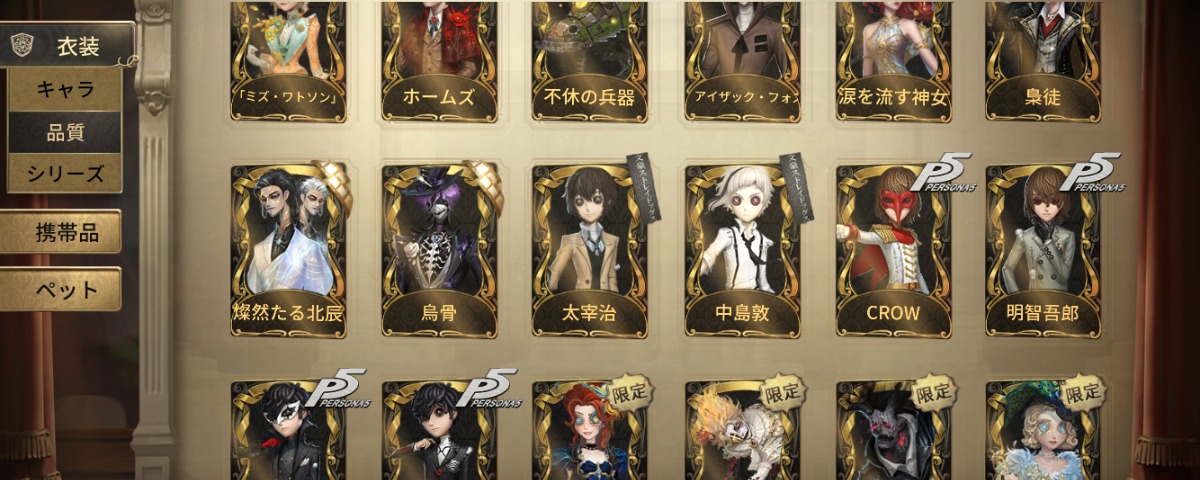Select the 梟徒 costume card

point(1044,60)
